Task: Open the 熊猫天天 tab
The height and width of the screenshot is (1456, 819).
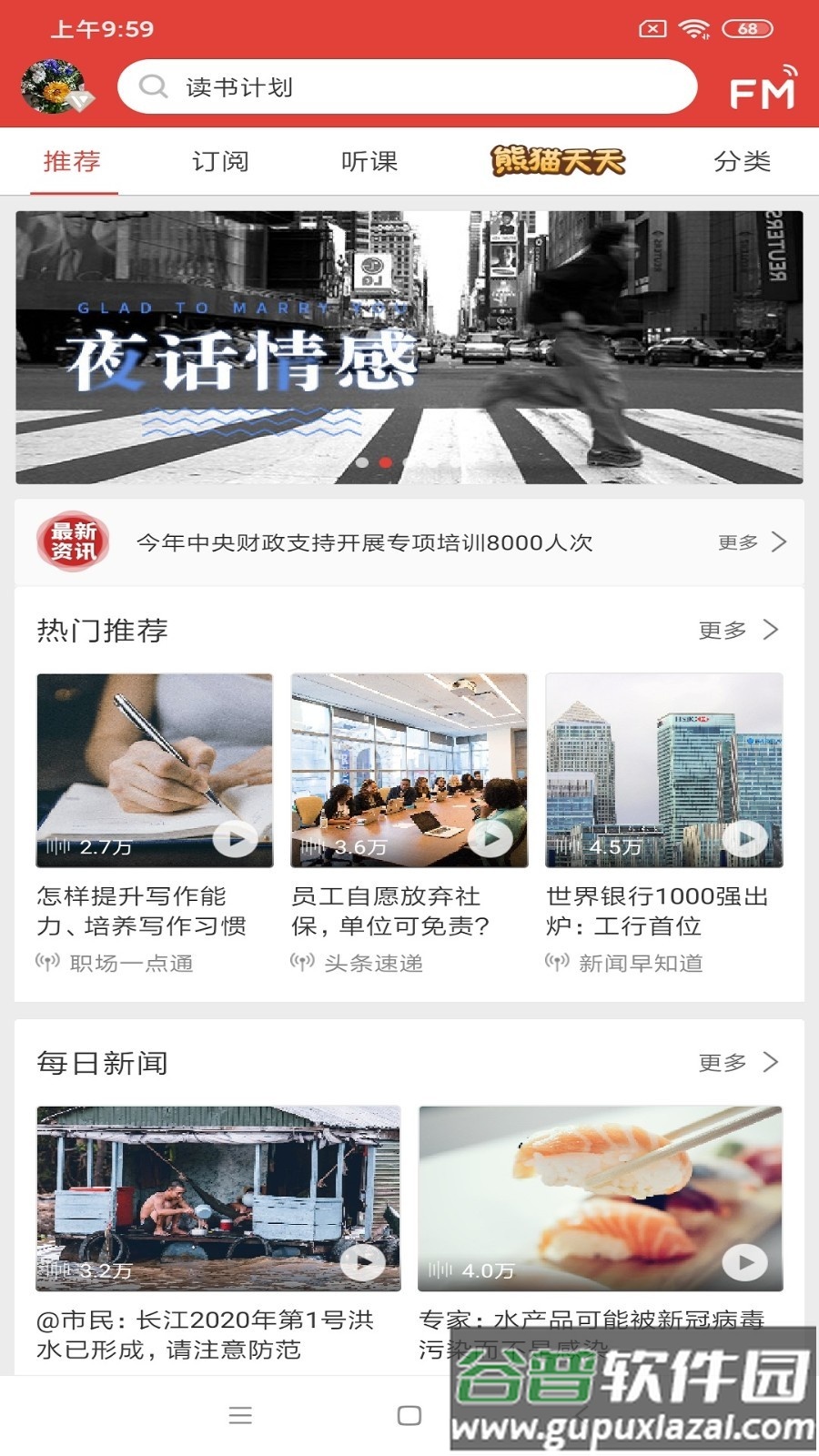Action: point(558,162)
